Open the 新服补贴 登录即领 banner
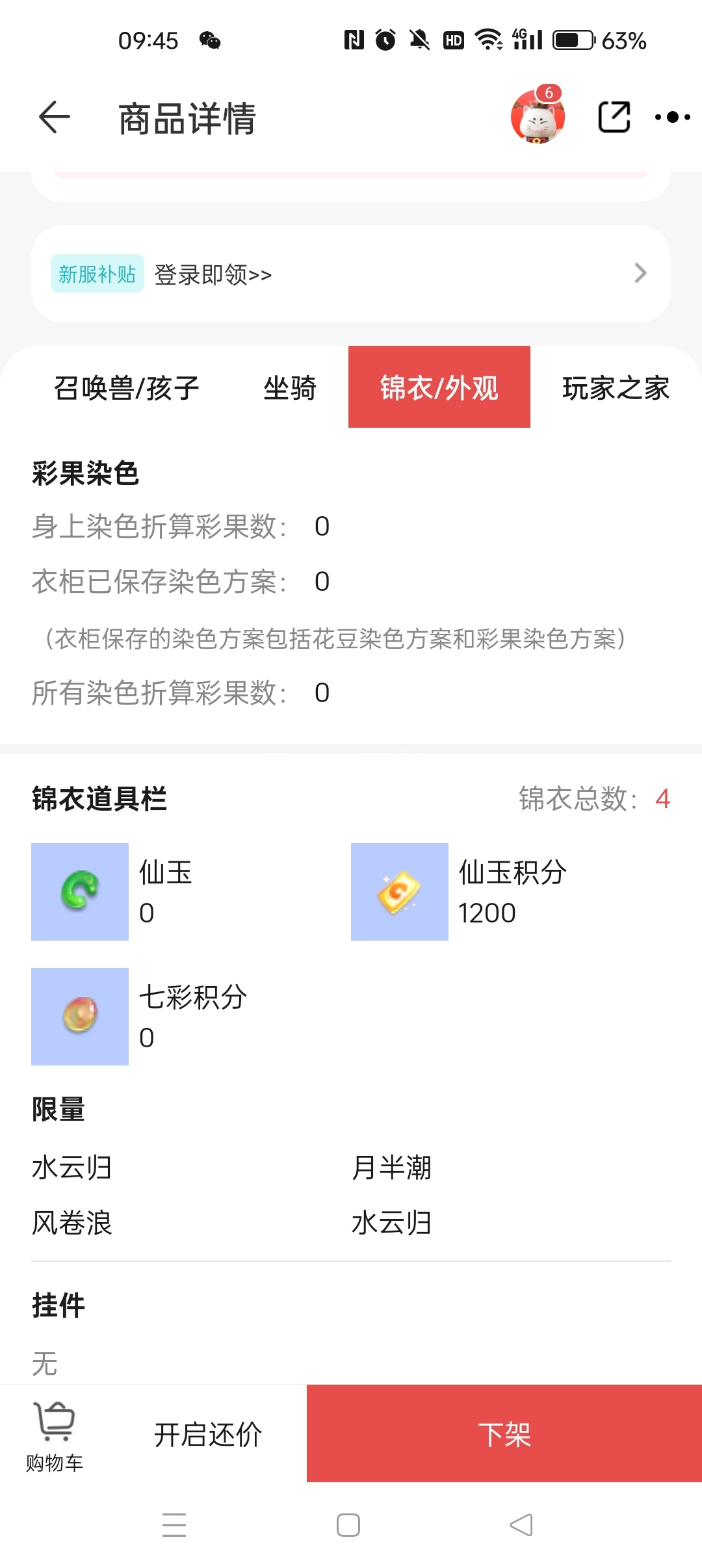 (x=351, y=274)
